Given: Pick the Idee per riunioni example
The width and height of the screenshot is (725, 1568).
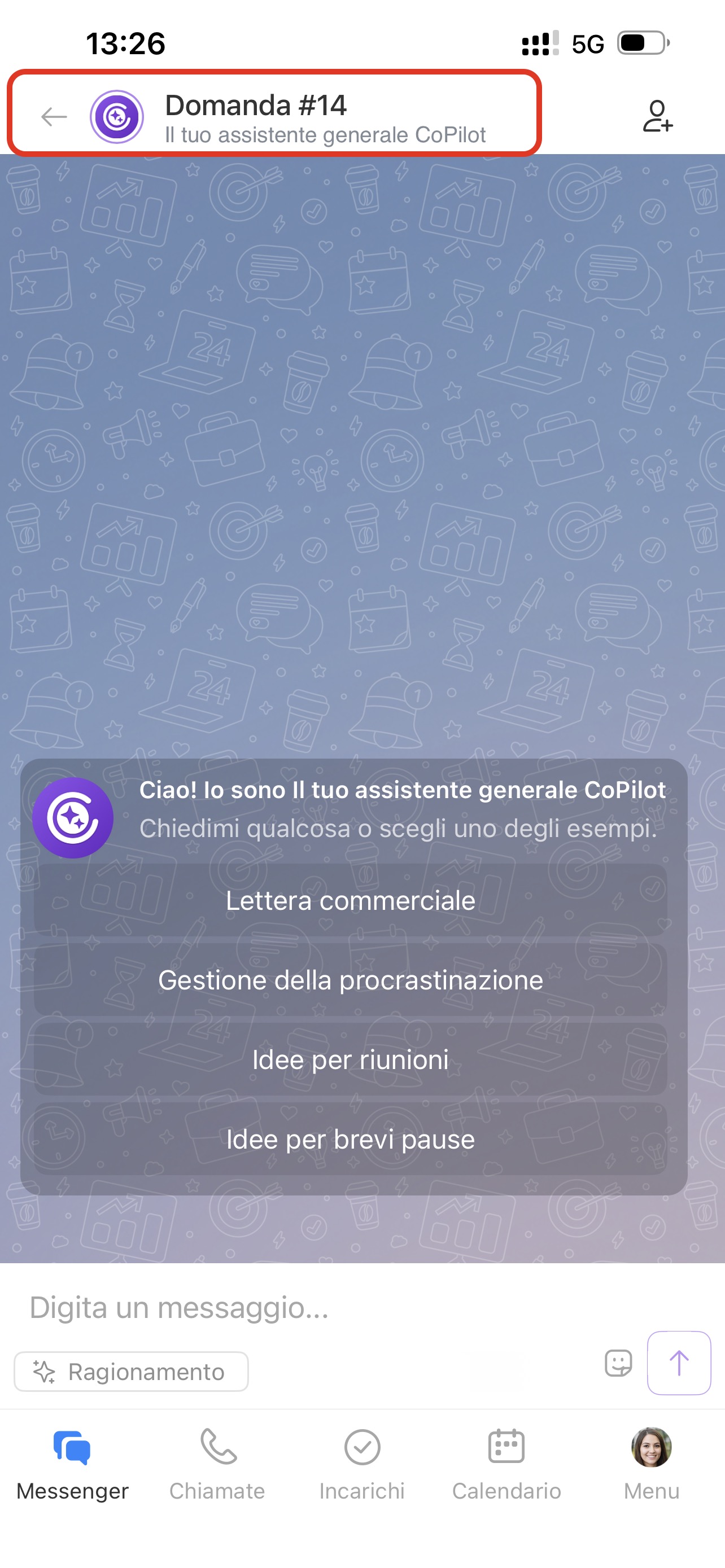Looking at the screenshot, I should pos(350,1060).
